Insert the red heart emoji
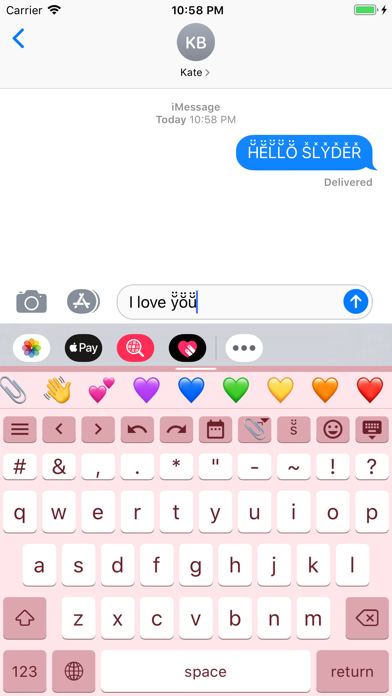 point(370,390)
